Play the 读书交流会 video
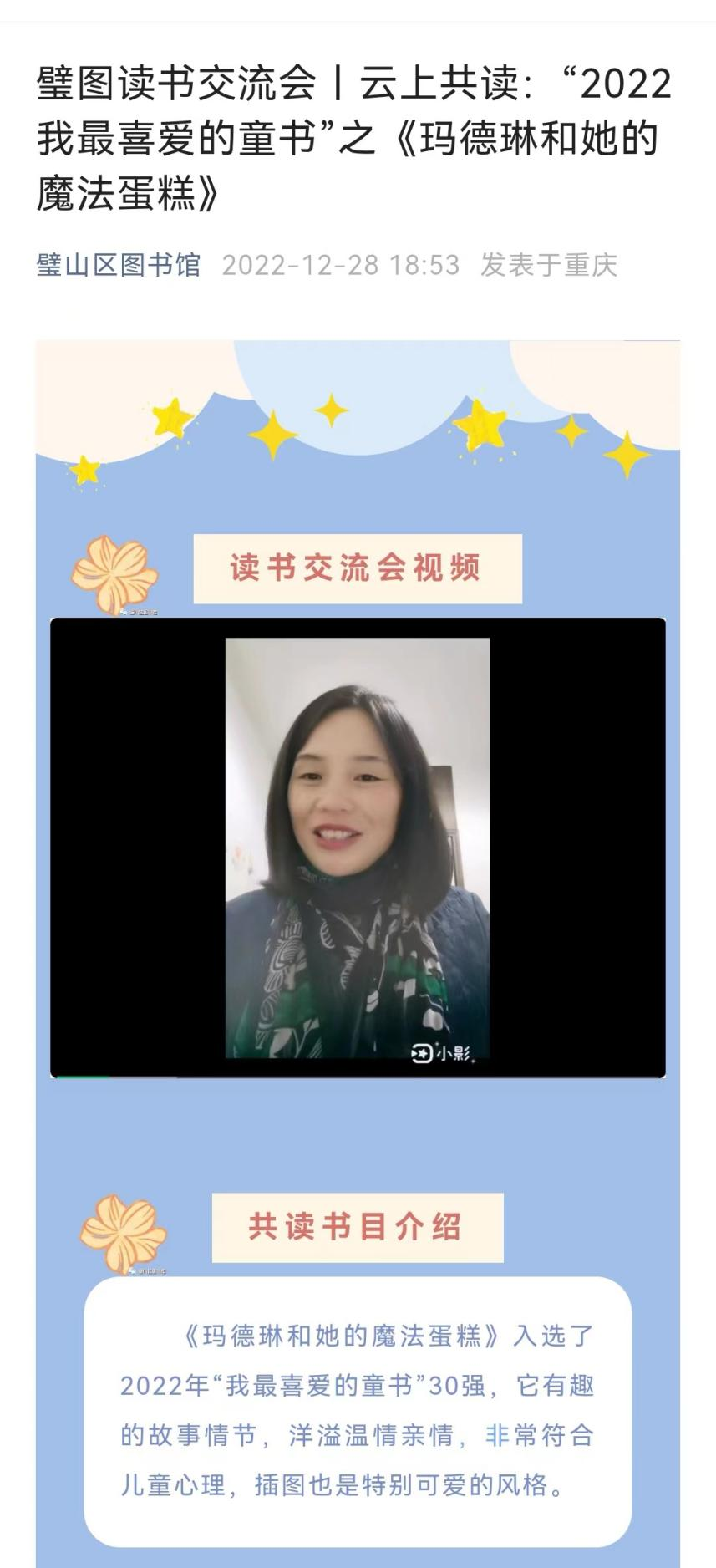The height and width of the screenshot is (1568, 716). coord(358,848)
